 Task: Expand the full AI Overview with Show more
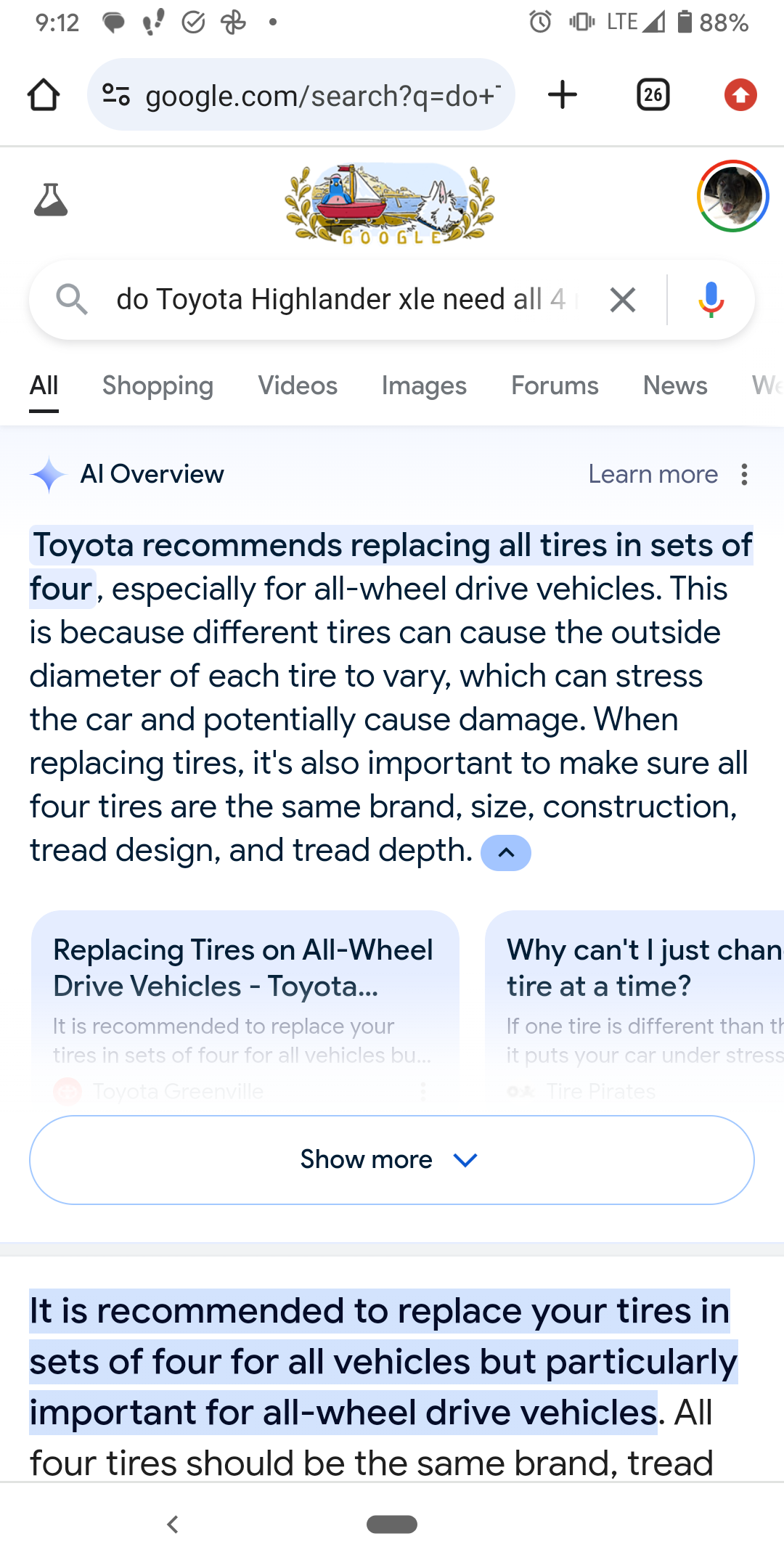(x=392, y=1159)
